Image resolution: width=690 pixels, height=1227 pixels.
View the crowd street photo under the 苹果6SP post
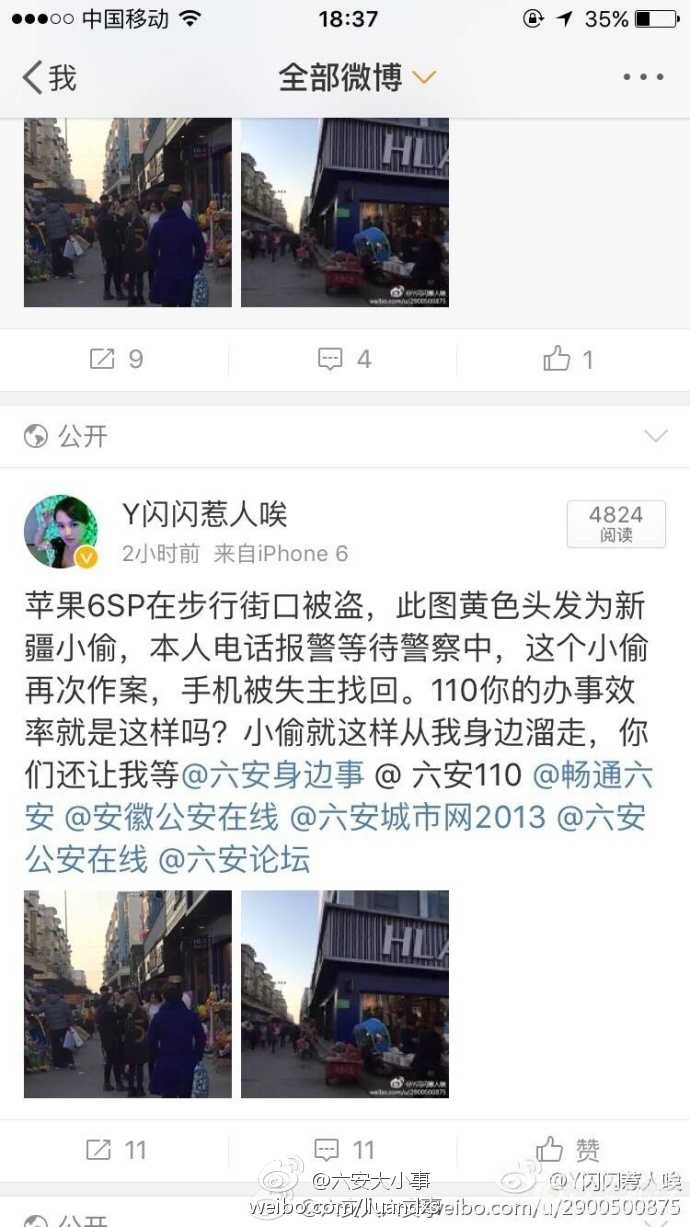pyautogui.click(x=128, y=994)
